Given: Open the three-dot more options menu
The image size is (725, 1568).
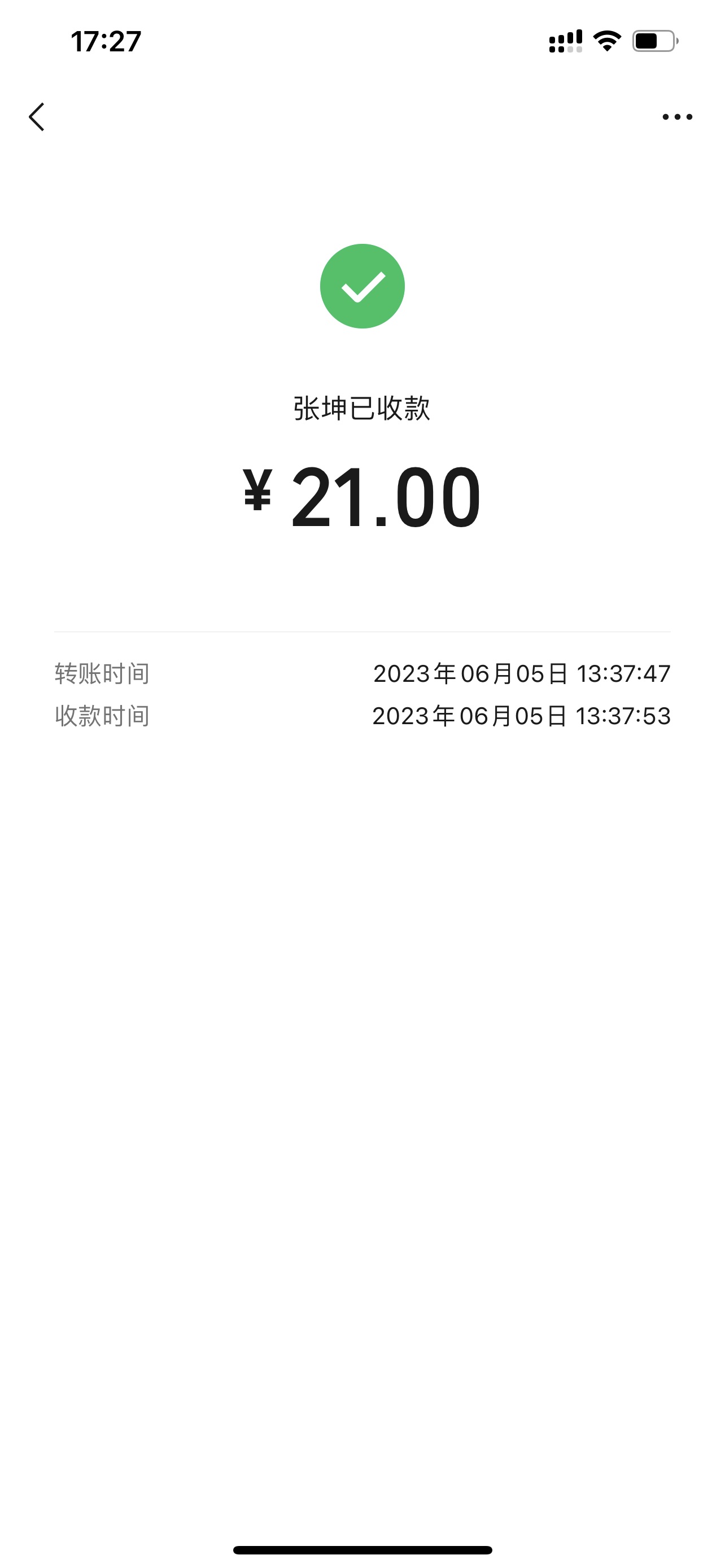Looking at the screenshot, I should [x=677, y=117].
